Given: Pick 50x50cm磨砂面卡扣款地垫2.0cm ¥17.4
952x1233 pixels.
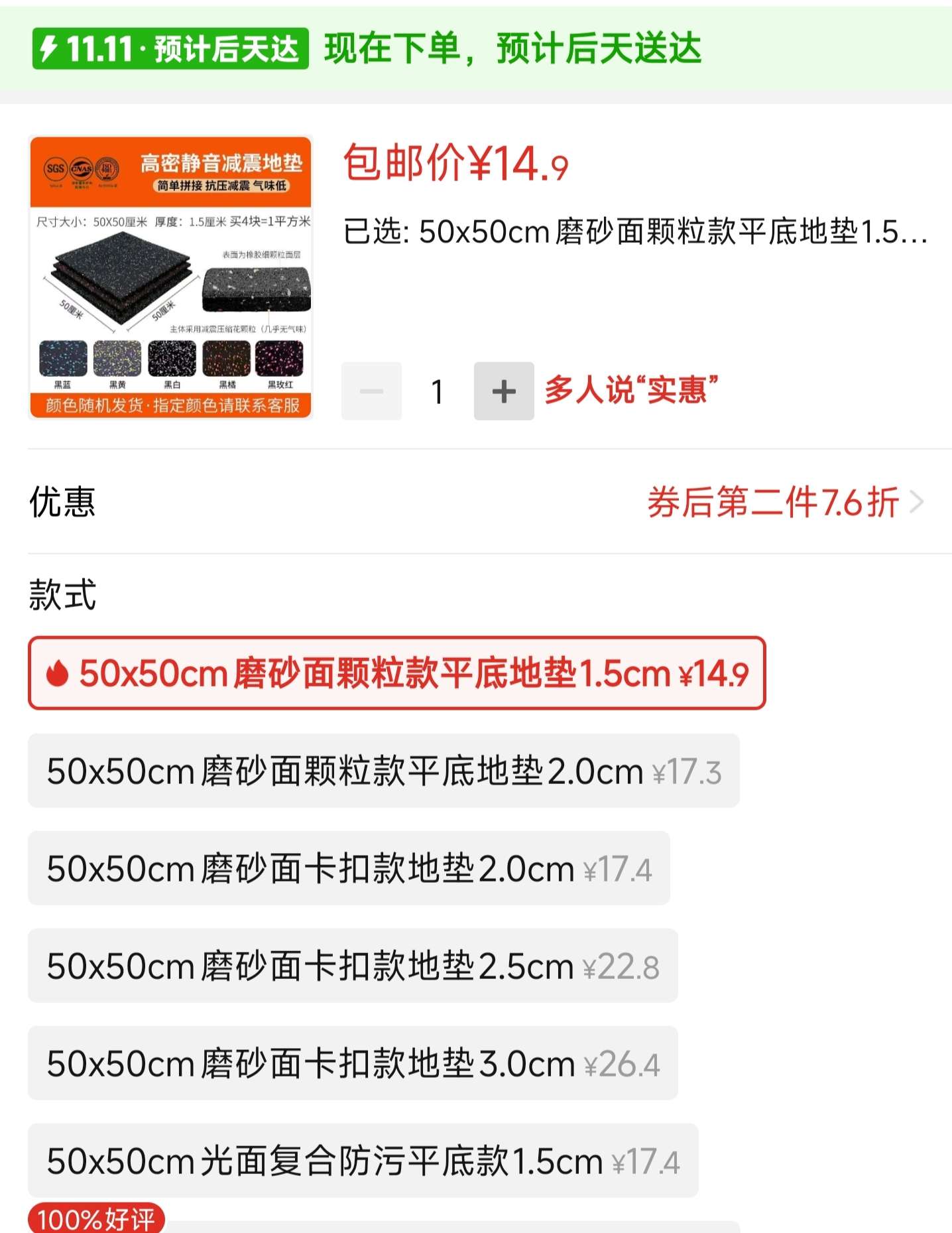Looking at the screenshot, I should coord(349,868).
